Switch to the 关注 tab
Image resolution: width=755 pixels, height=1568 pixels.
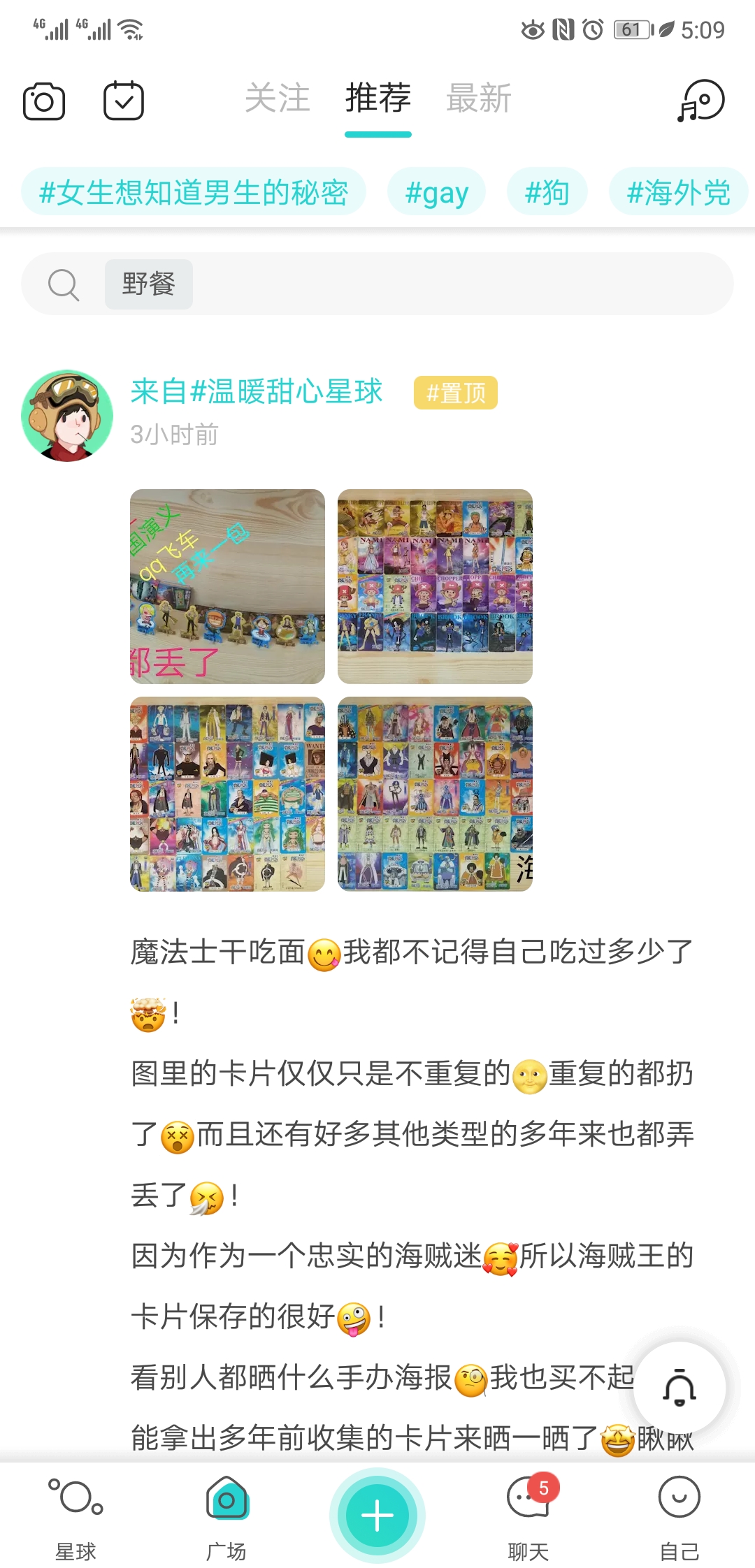[x=278, y=98]
